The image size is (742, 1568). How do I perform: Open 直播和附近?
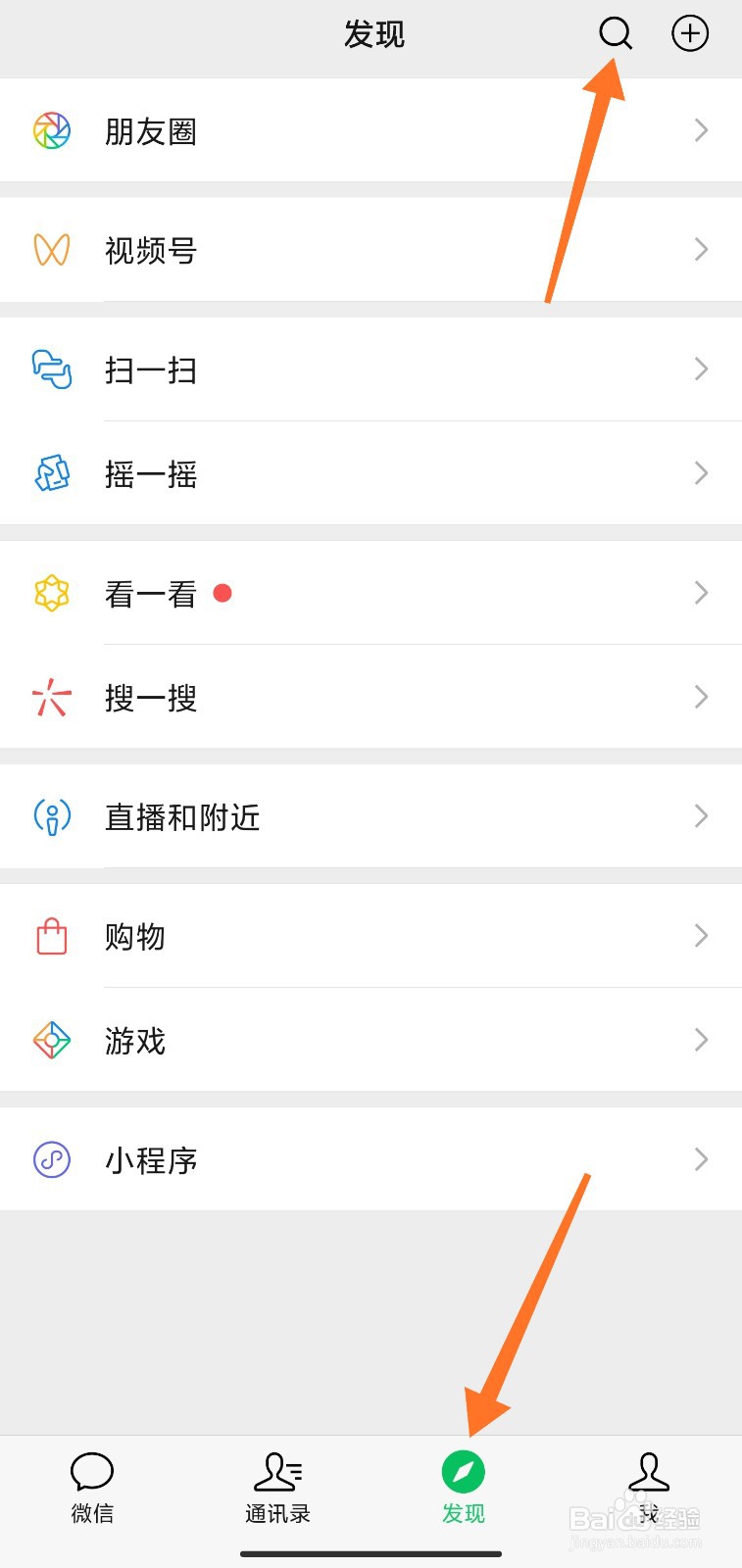coord(371,816)
